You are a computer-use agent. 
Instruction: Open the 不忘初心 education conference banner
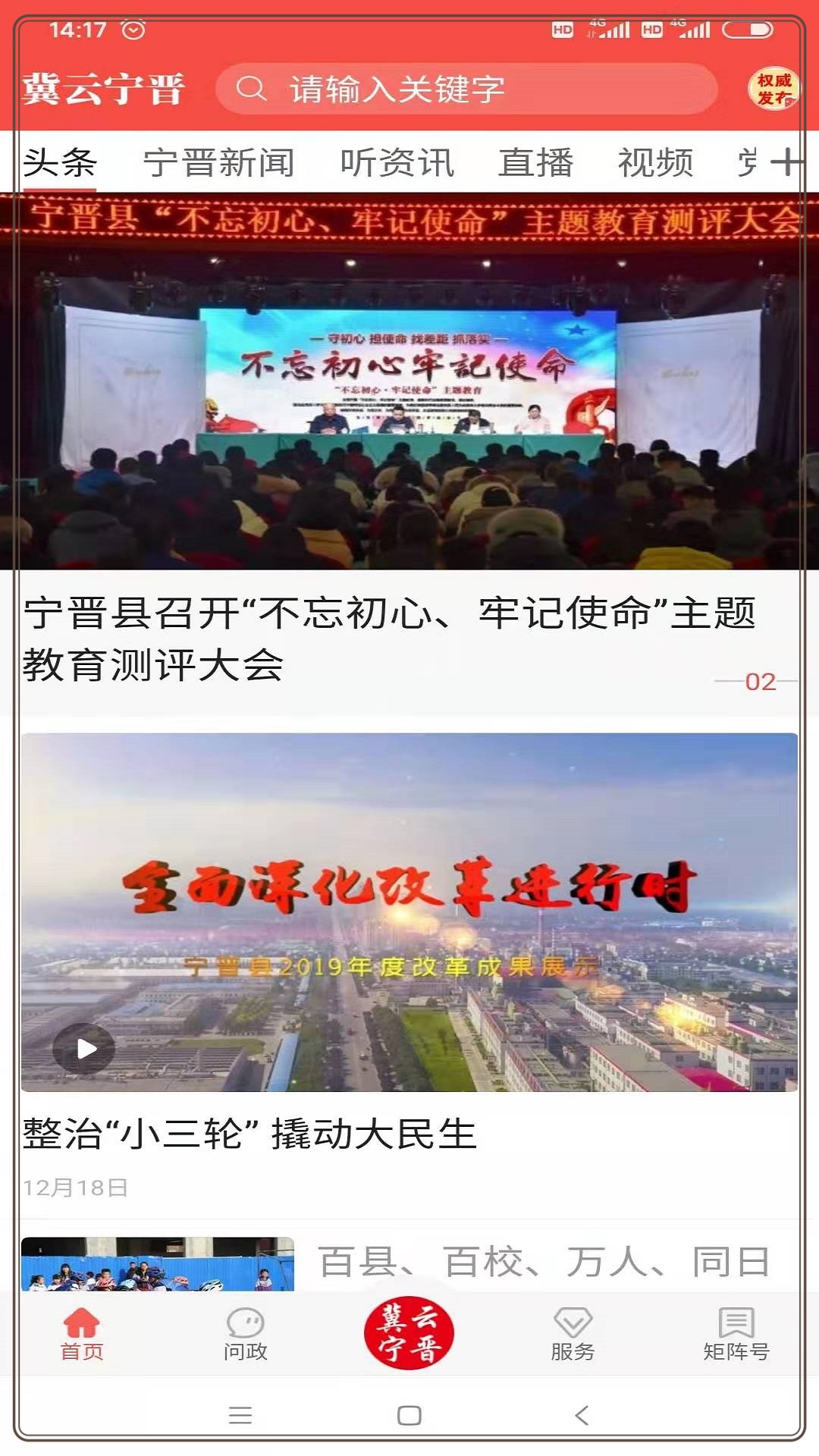(409, 381)
